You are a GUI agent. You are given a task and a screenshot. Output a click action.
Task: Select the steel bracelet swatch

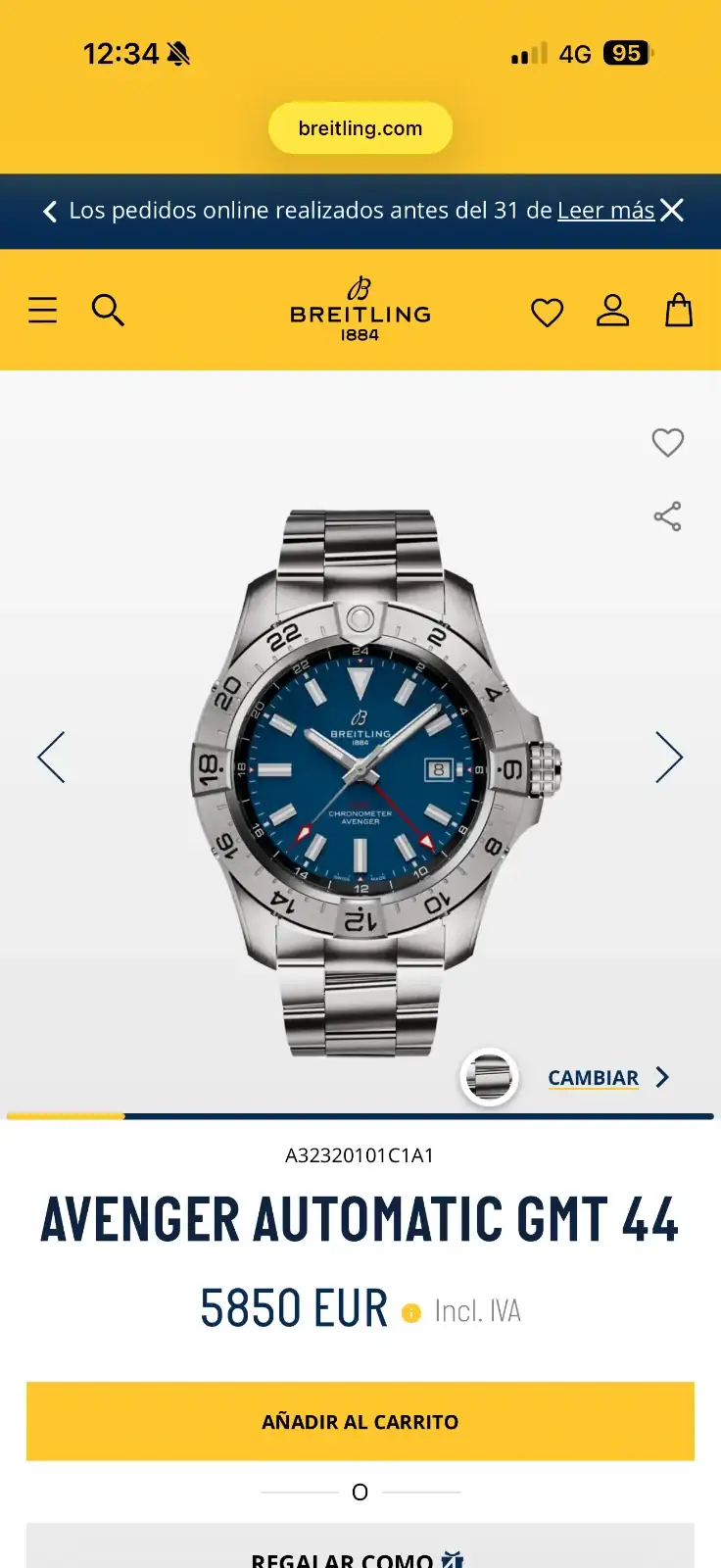click(x=489, y=1078)
